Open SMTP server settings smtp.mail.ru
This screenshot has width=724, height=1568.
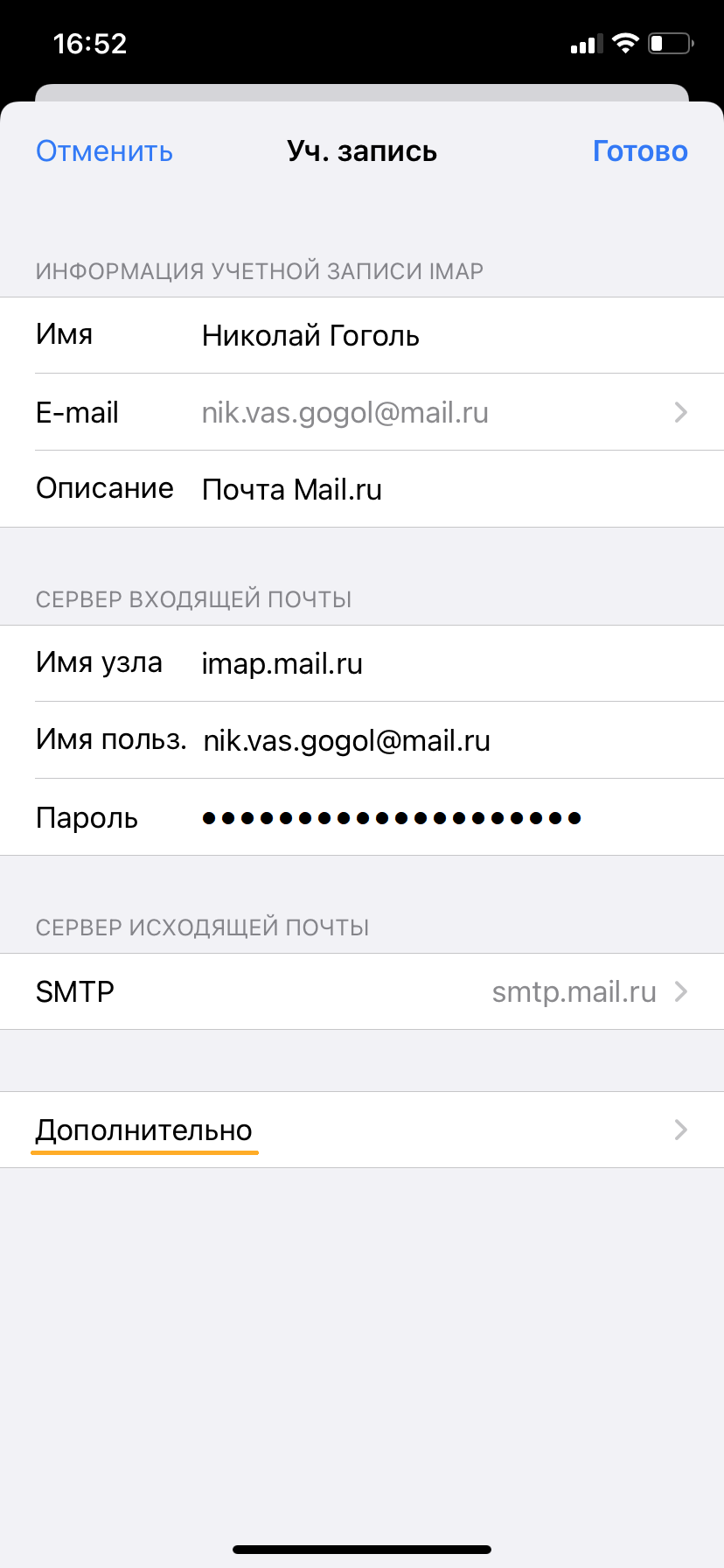[362, 991]
